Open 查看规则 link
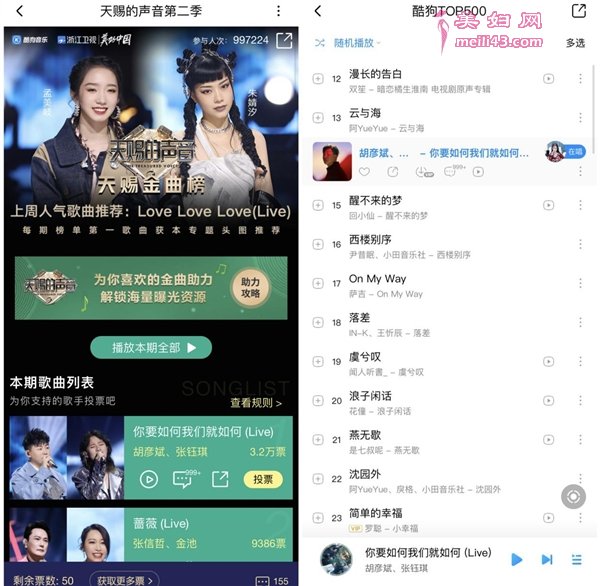The width and height of the screenshot is (600, 586). point(255,403)
